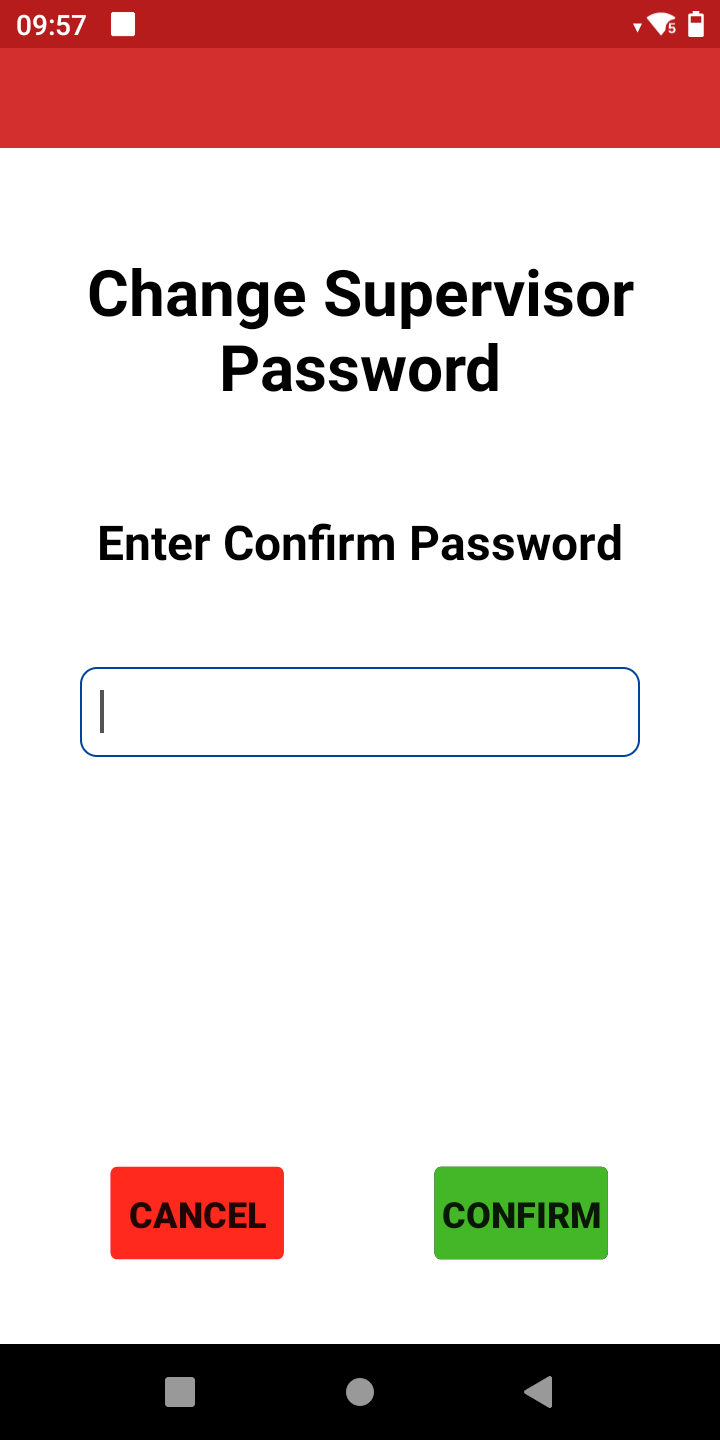Tap the Home circle navigation button
Viewport: 720px width, 1440px height.
point(360,1391)
